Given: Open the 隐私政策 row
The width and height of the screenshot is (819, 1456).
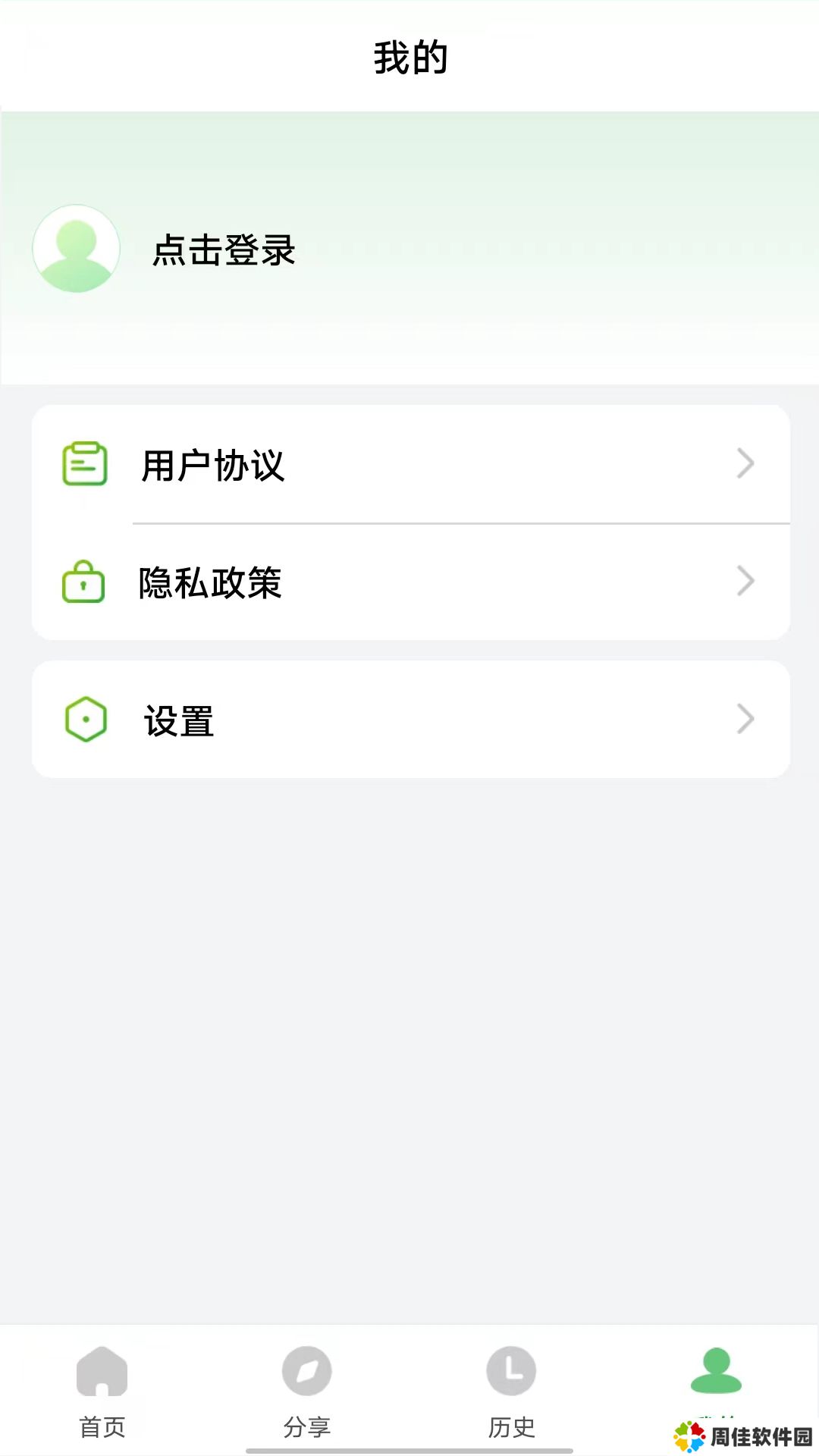Looking at the screenshot, I should point(410,582).
